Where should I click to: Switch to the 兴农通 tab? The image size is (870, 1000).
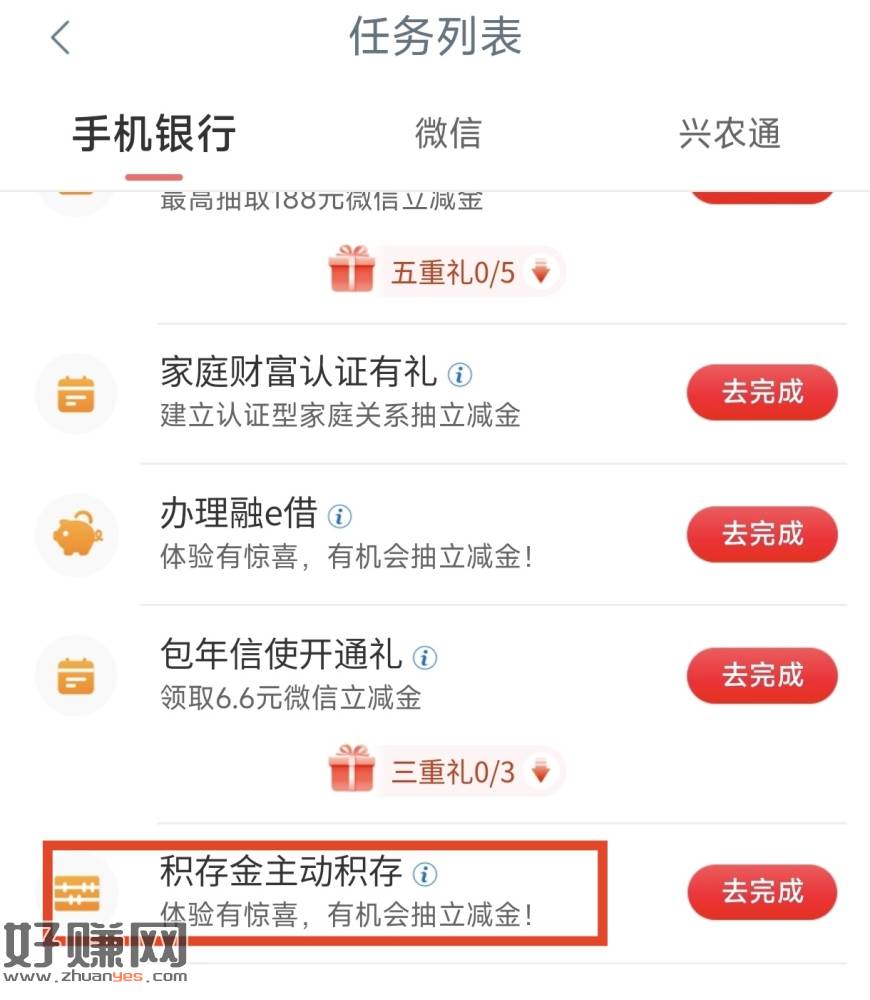click(x=729, y=133)
